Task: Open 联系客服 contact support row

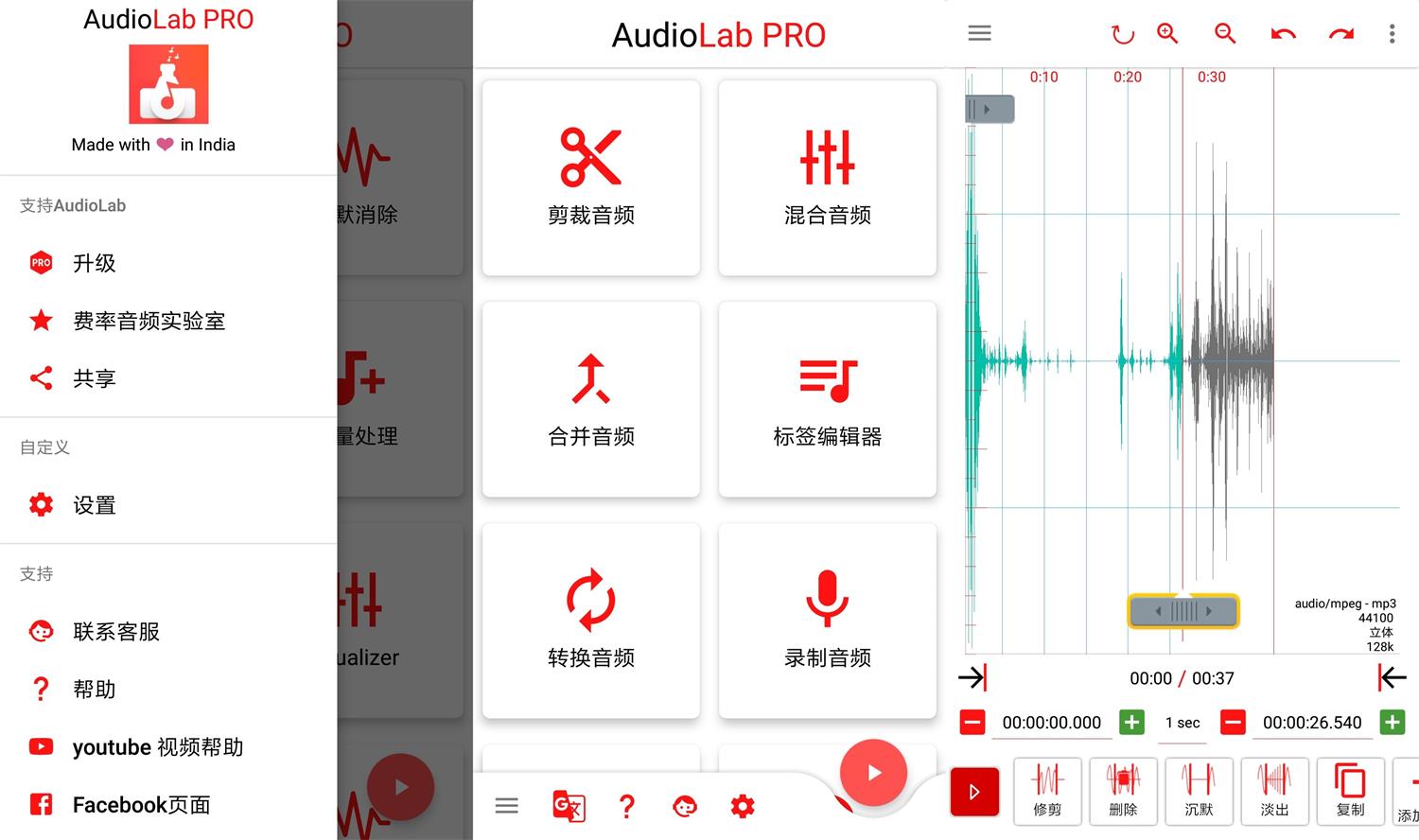Action: [115, 631]
